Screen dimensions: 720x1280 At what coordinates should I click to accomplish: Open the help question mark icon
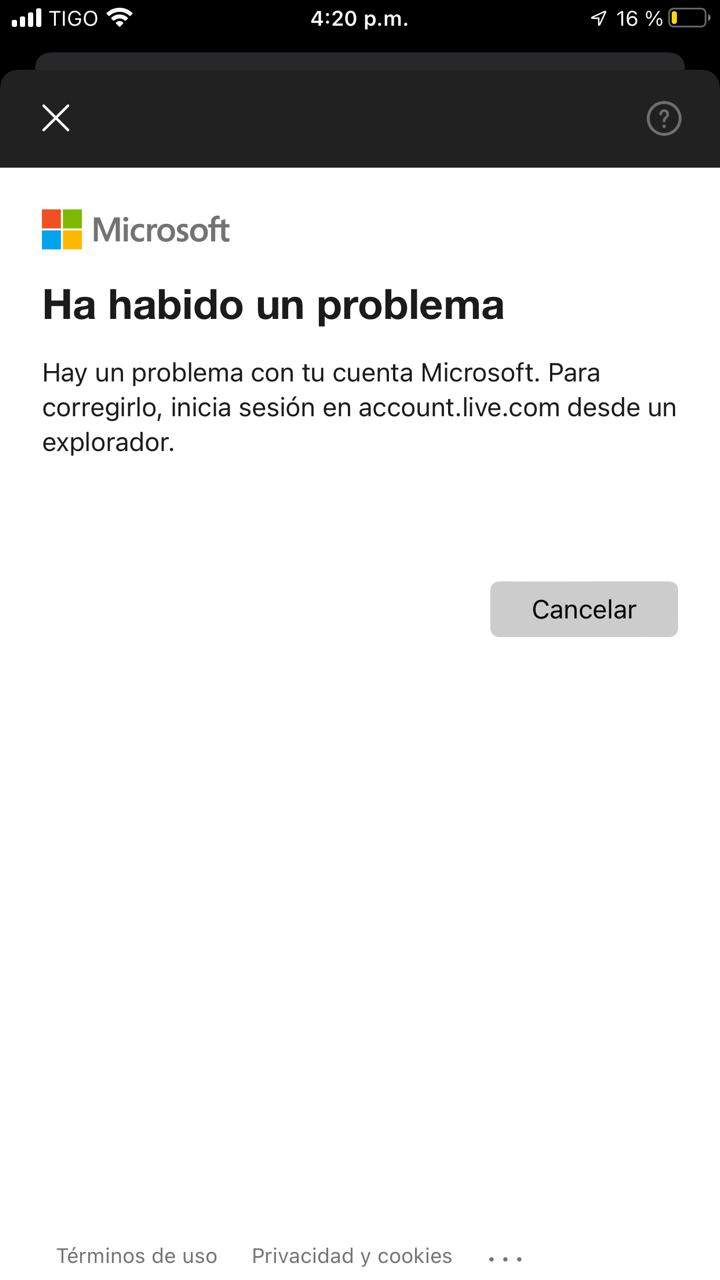click(x=664, y=119)
